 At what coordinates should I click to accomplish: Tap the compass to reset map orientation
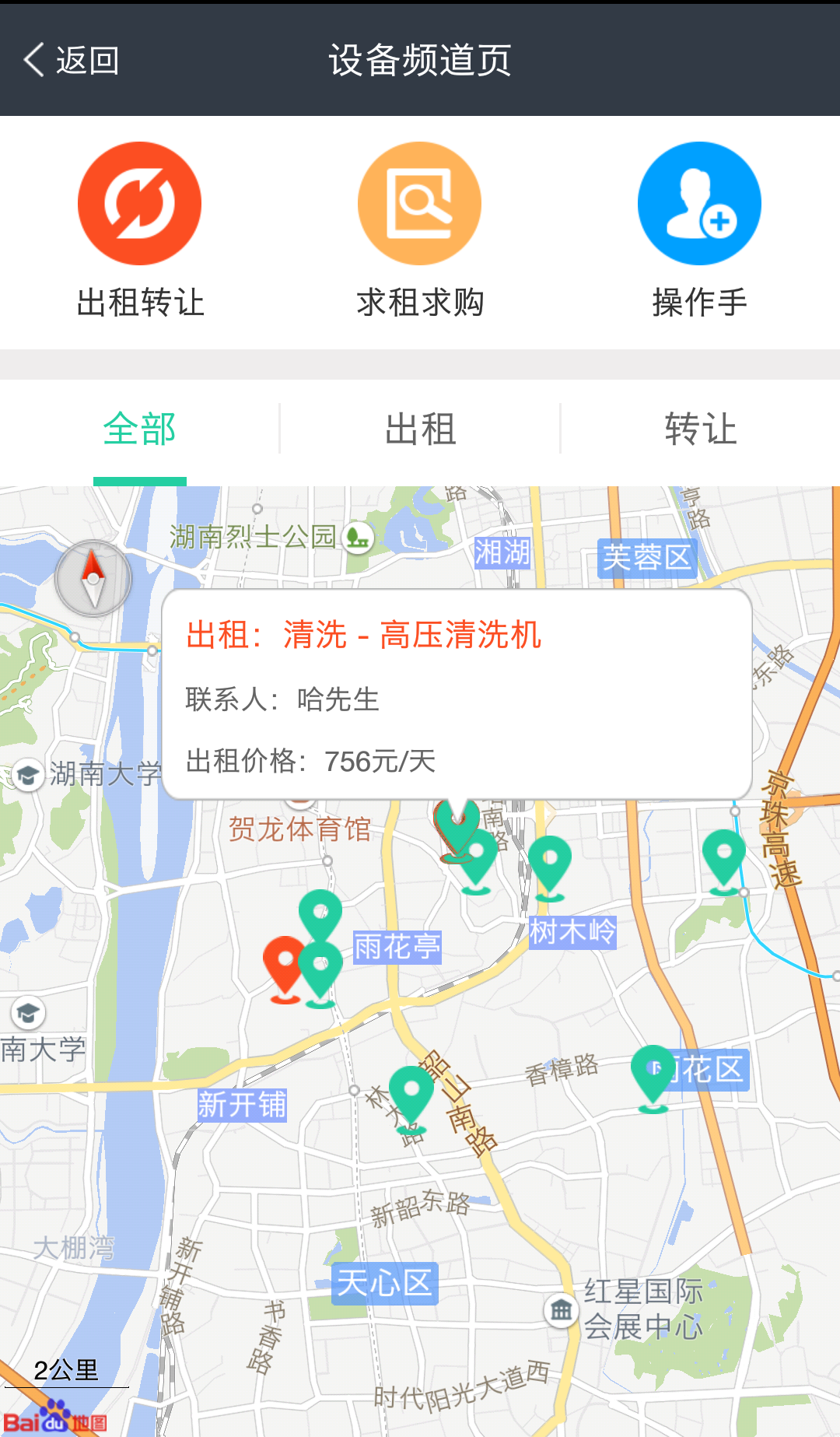coord(93,579)
